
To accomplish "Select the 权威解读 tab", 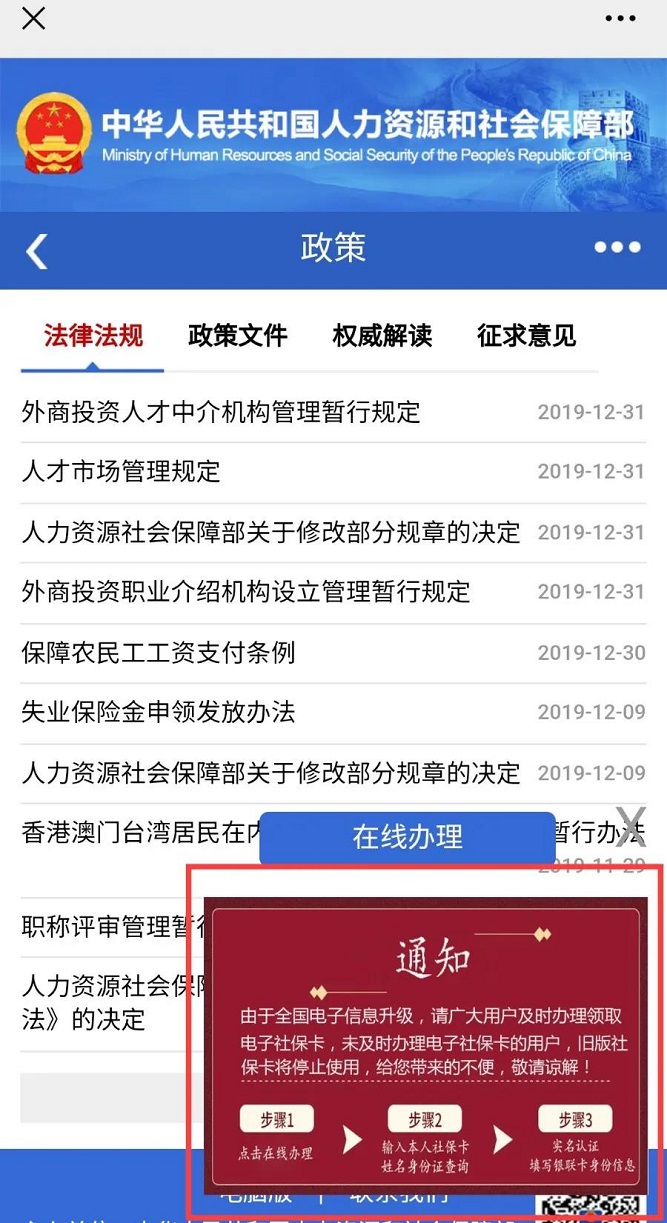I will pos(382,336).
